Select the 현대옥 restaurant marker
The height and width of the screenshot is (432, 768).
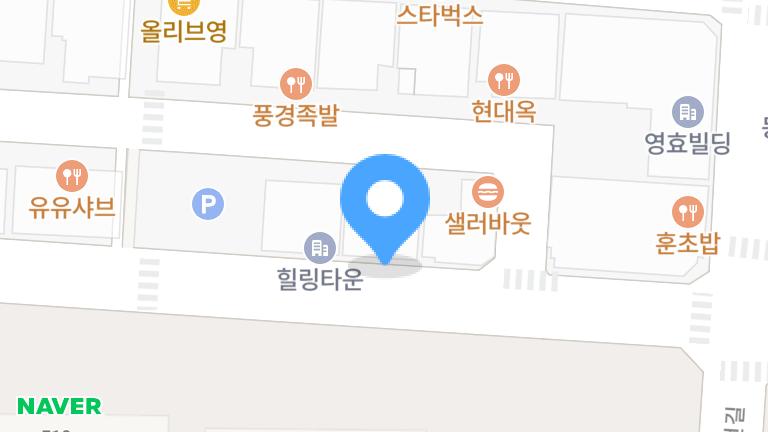coord(503,79)
